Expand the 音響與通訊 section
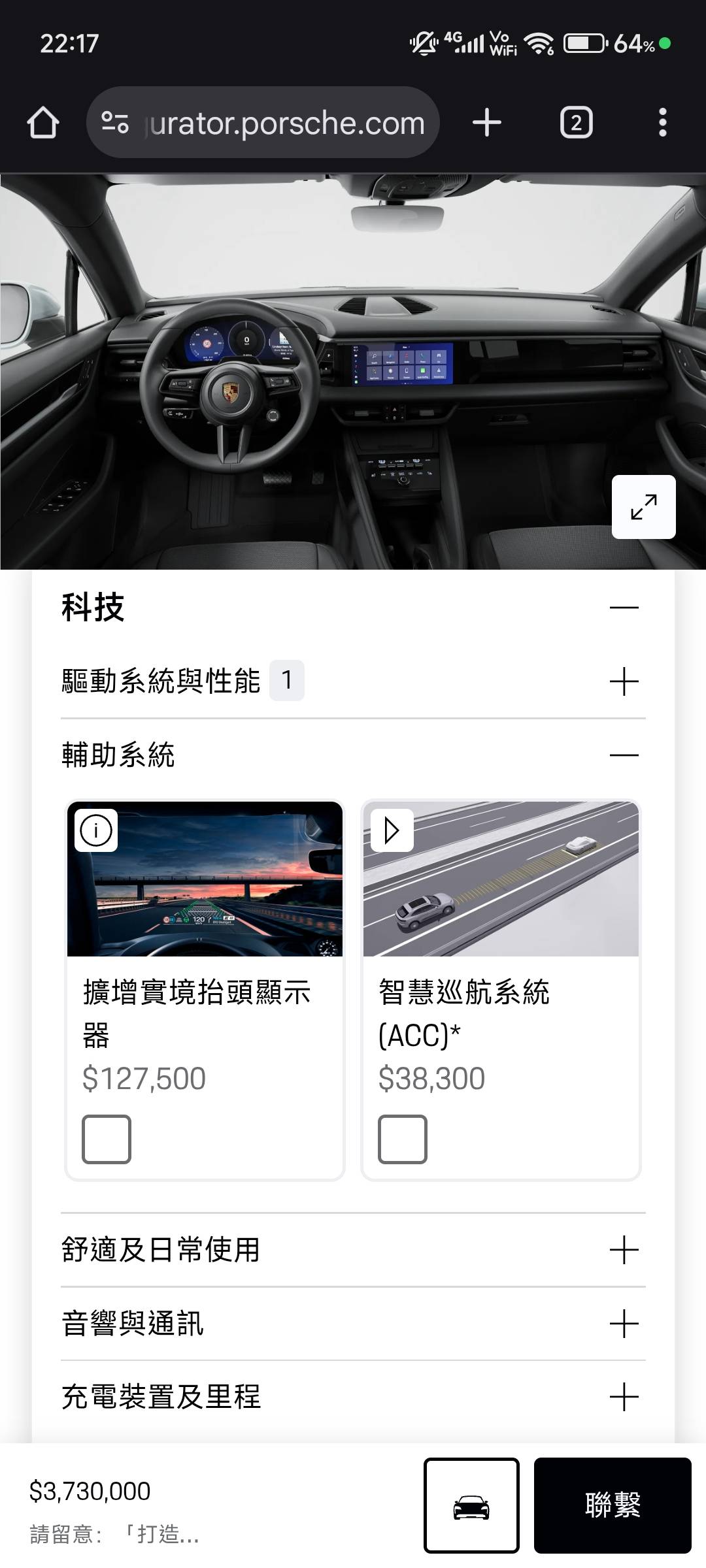Image resolution: width=706 pixels, height=1568 pixels. 624,1324
